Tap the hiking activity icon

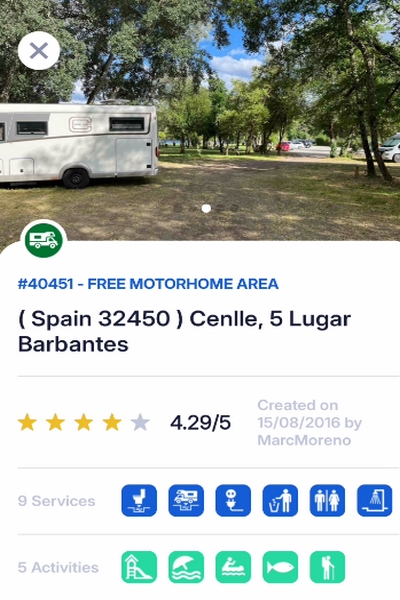pyautogui.click(x=327, y=567)
